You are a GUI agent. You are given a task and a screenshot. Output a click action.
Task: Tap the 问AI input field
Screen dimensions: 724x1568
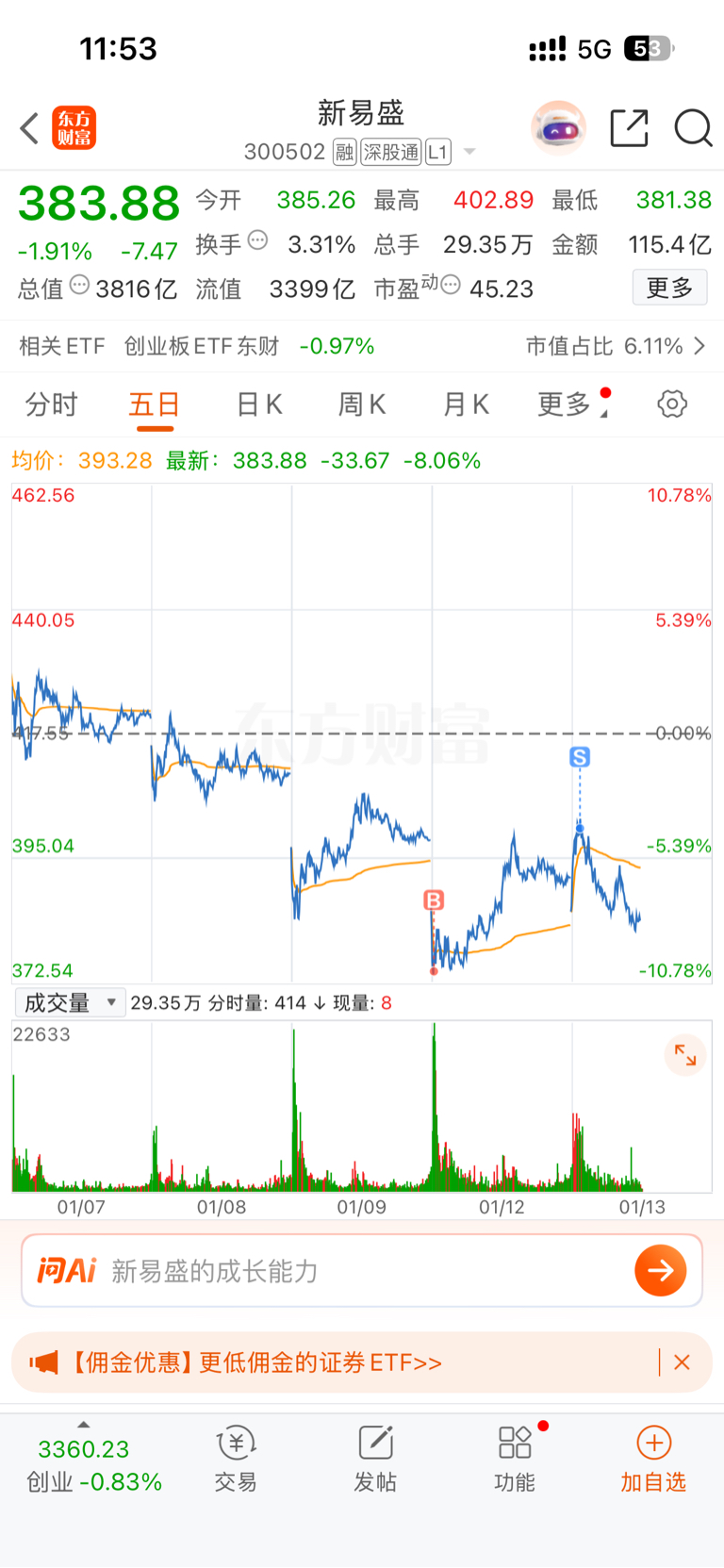point(362,1271)
